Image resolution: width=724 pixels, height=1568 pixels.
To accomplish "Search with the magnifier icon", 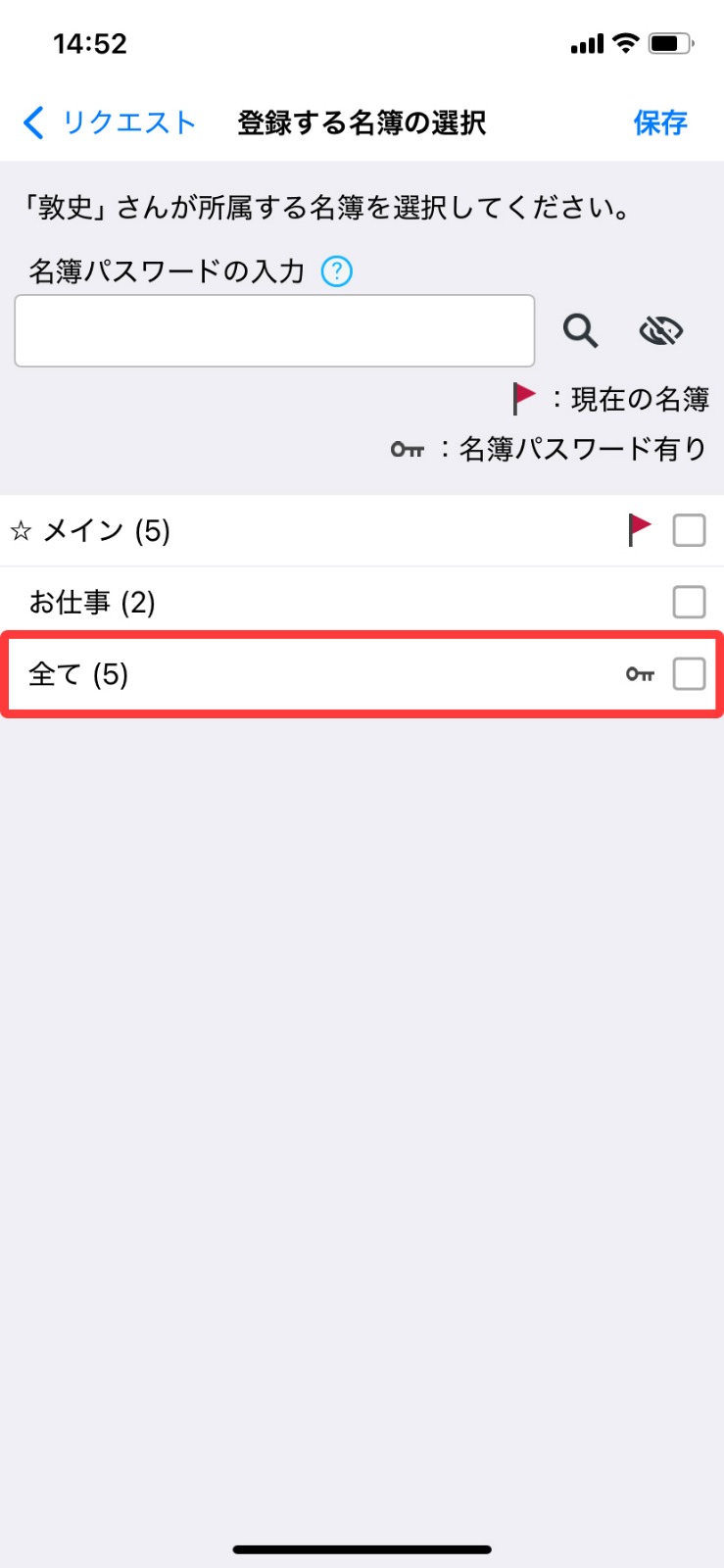I will [580, 331].
